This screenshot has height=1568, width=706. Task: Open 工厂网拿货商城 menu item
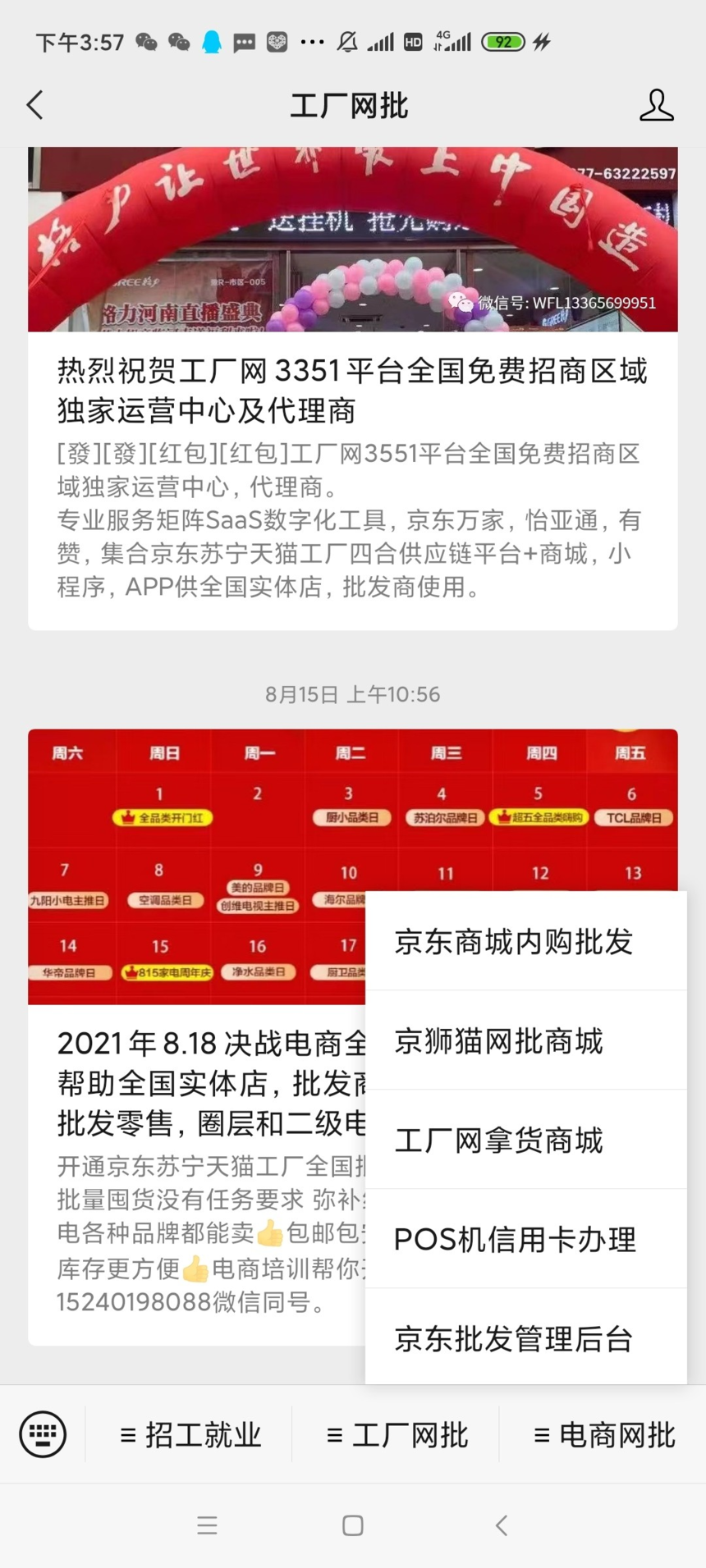499,1141
